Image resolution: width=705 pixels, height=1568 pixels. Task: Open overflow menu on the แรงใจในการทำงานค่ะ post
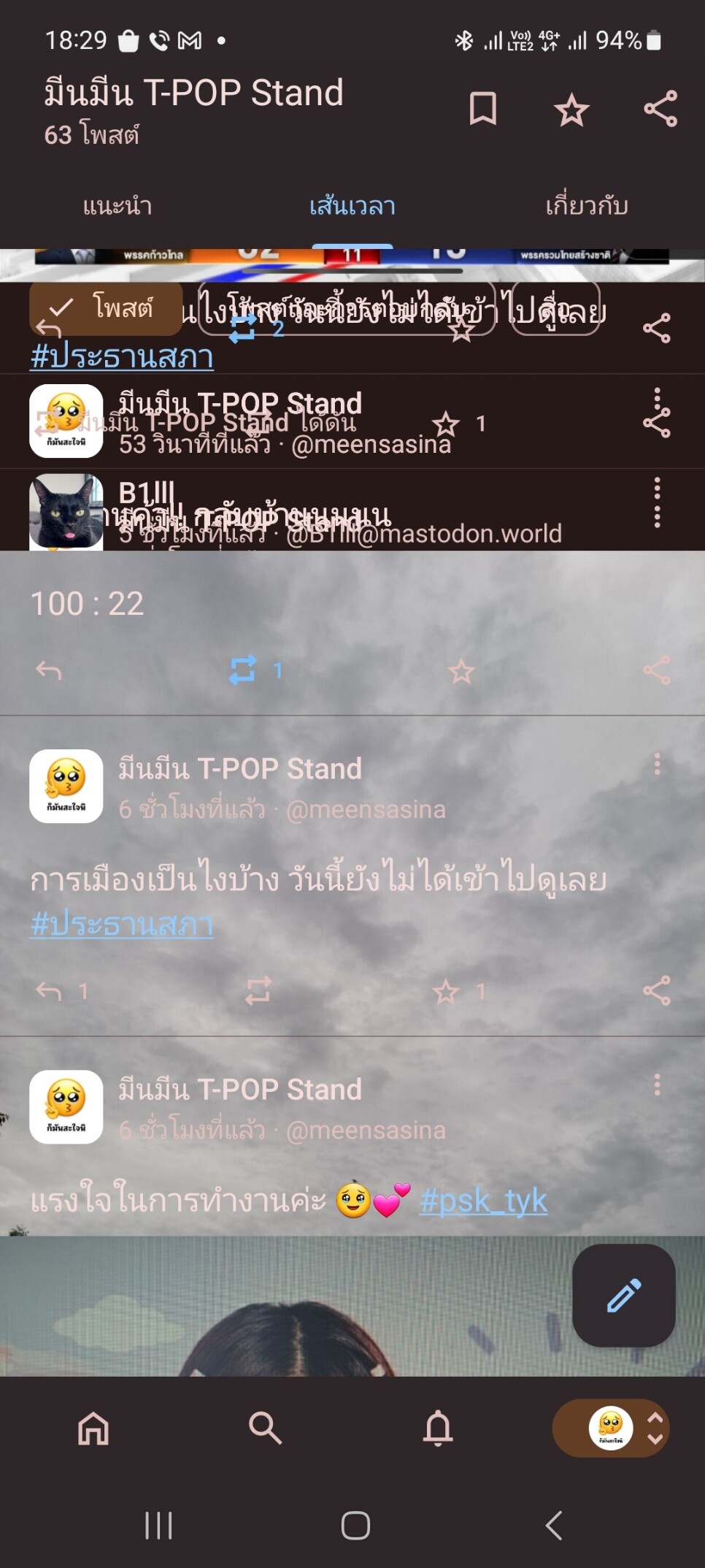pos(657,1085)
